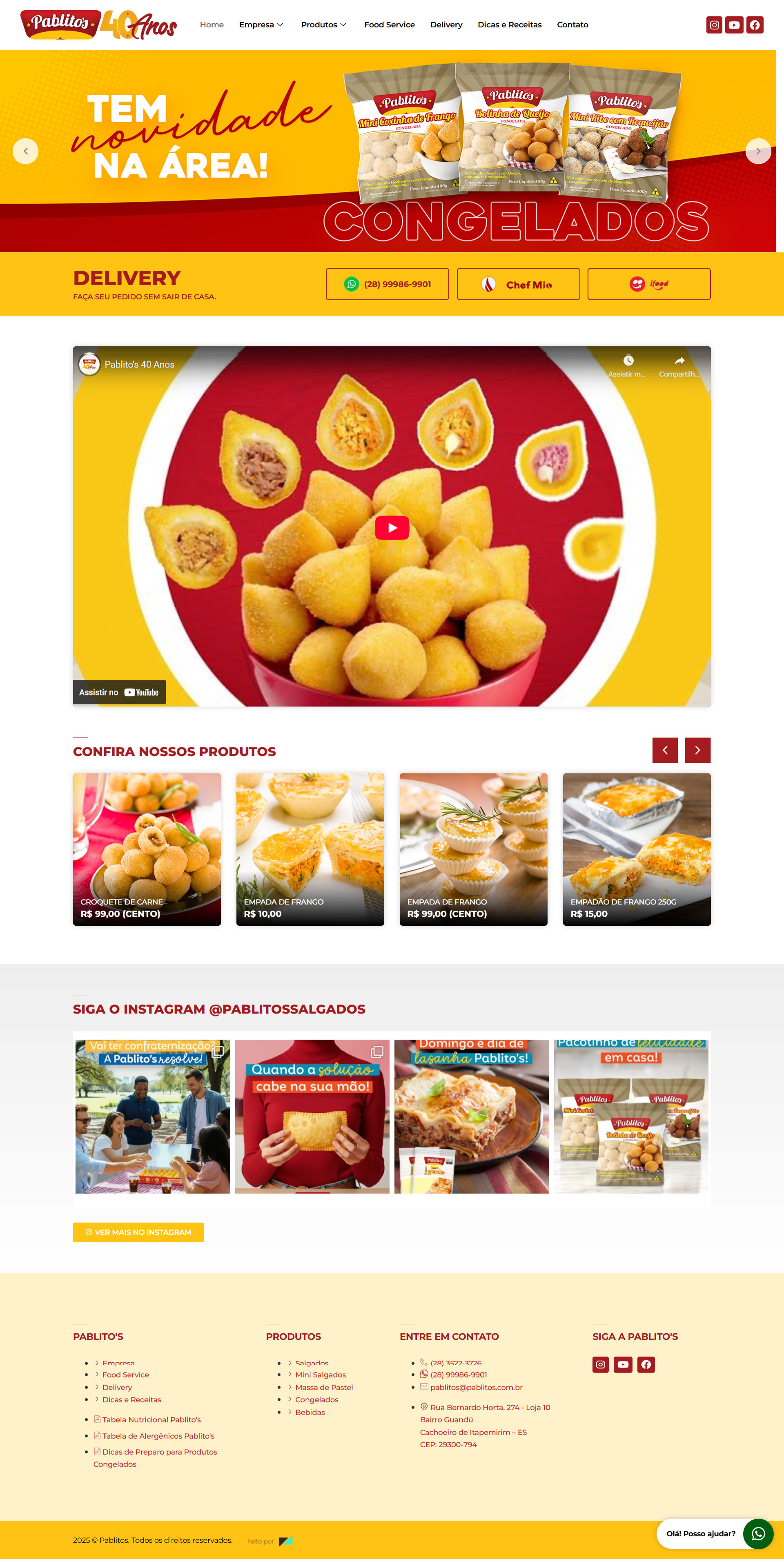
Task: Play the Pablito's 40 Anos video
Action: [x=392, y=528]
